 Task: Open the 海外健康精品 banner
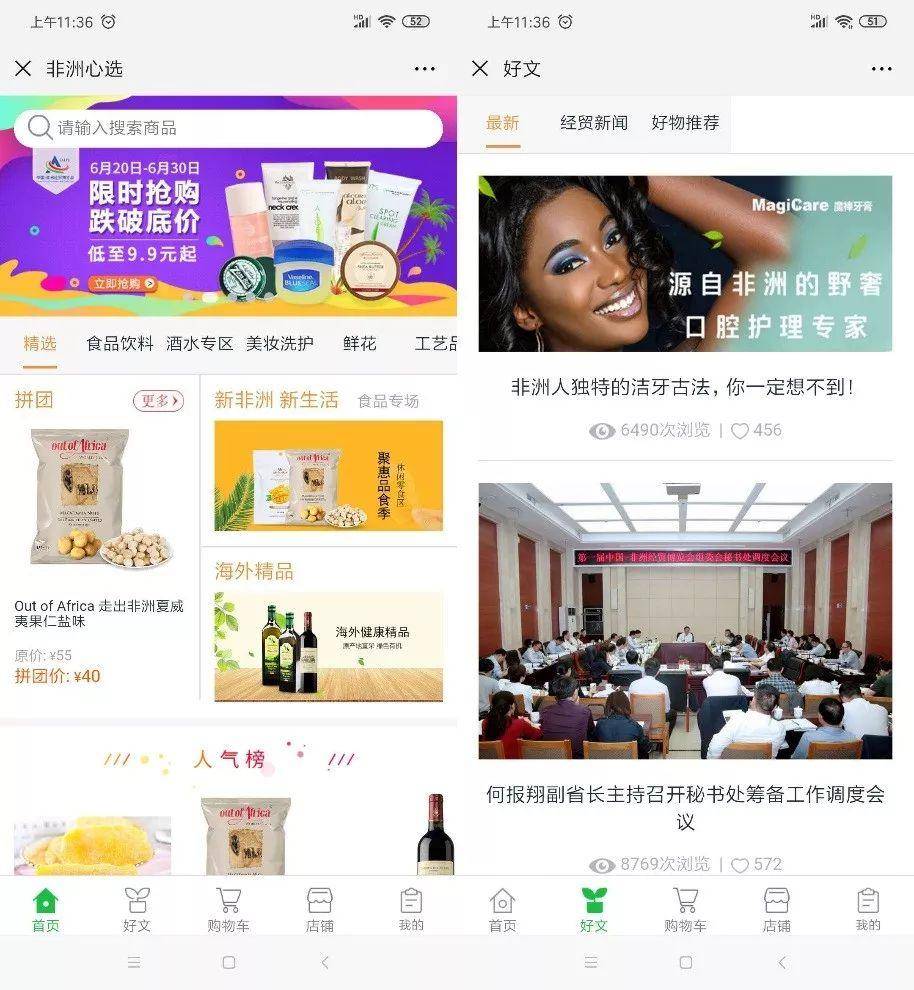(328, 646)
